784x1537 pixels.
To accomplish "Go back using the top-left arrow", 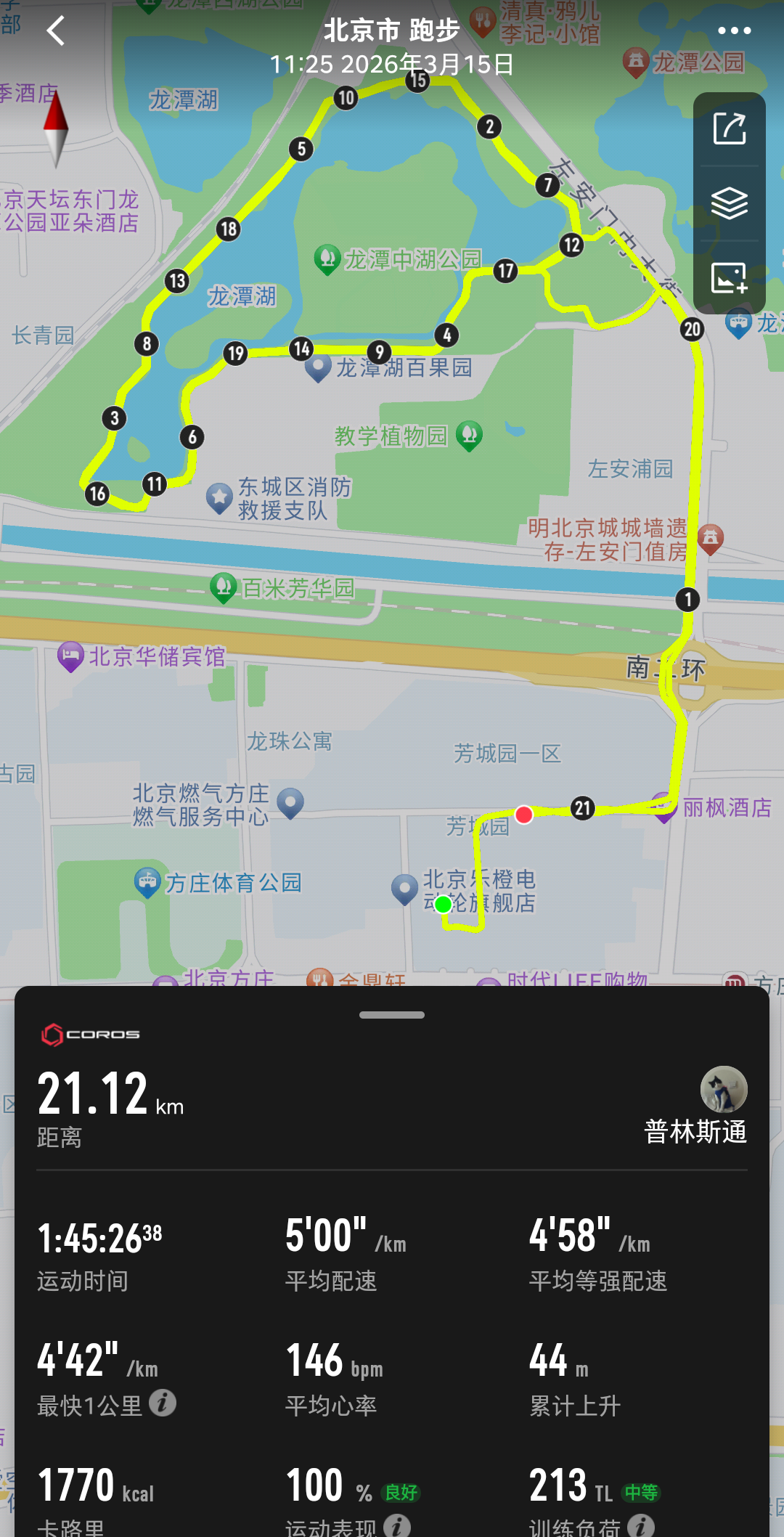I will pyautogui.click(x=56, y=30).
